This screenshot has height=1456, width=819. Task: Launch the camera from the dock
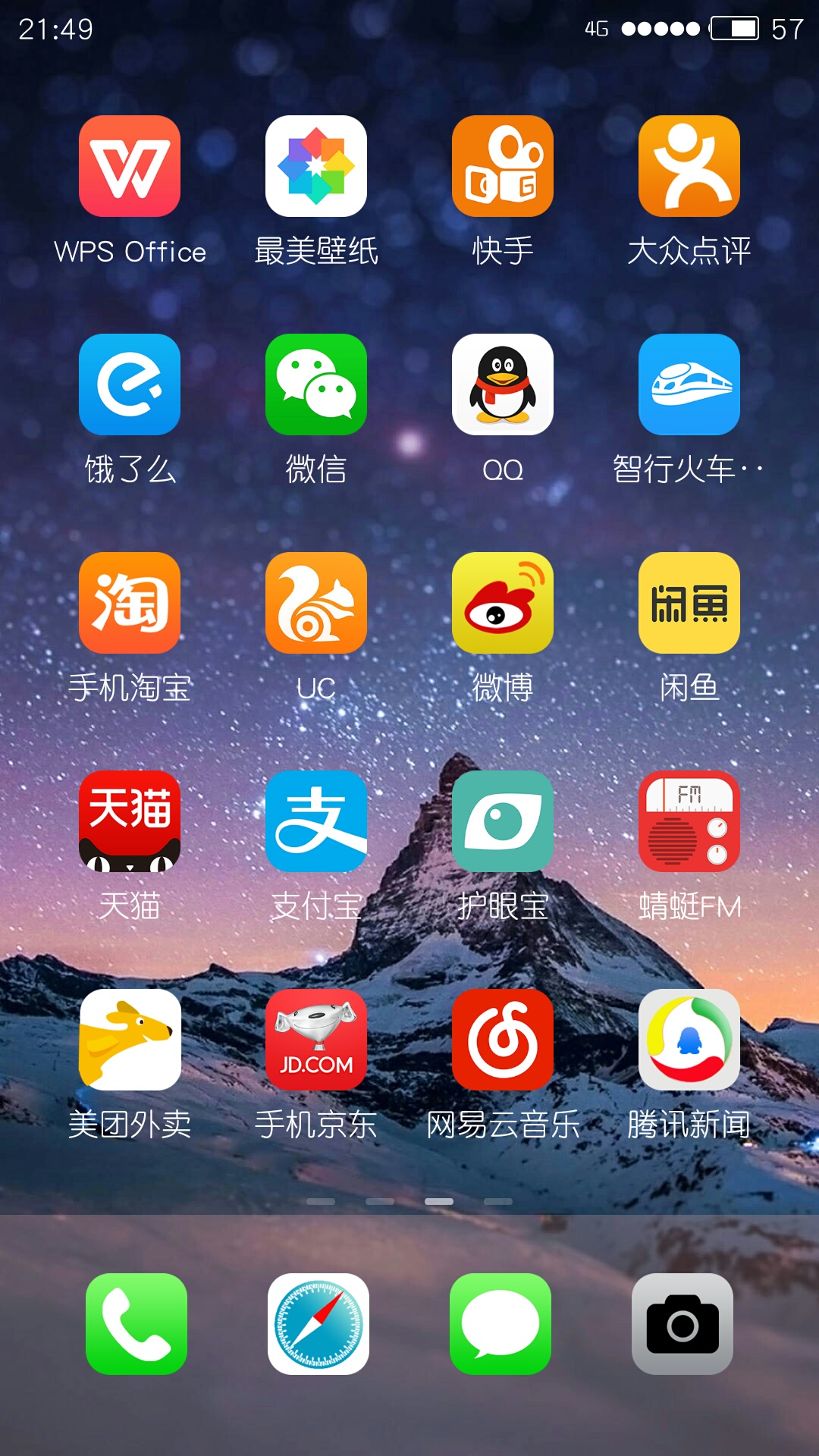(682, 1324)
